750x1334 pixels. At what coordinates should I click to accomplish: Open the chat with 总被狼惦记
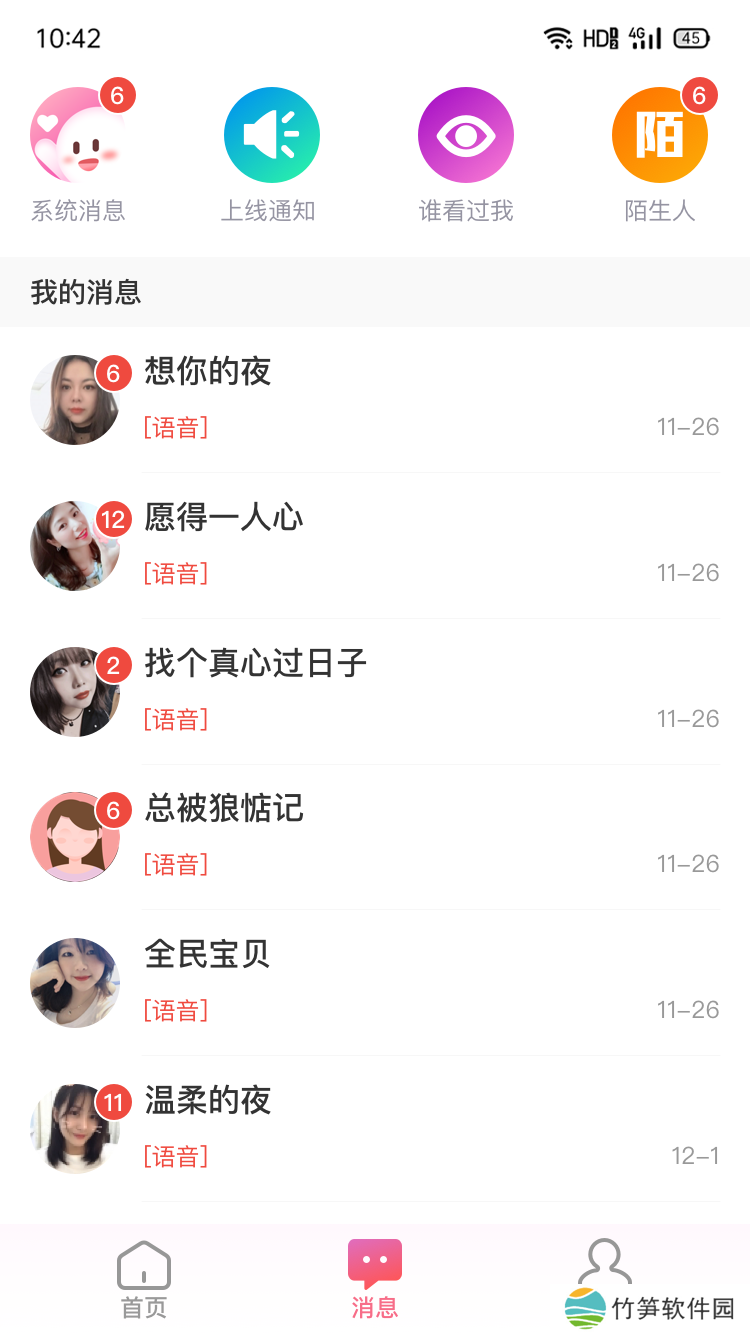point(375,837)
